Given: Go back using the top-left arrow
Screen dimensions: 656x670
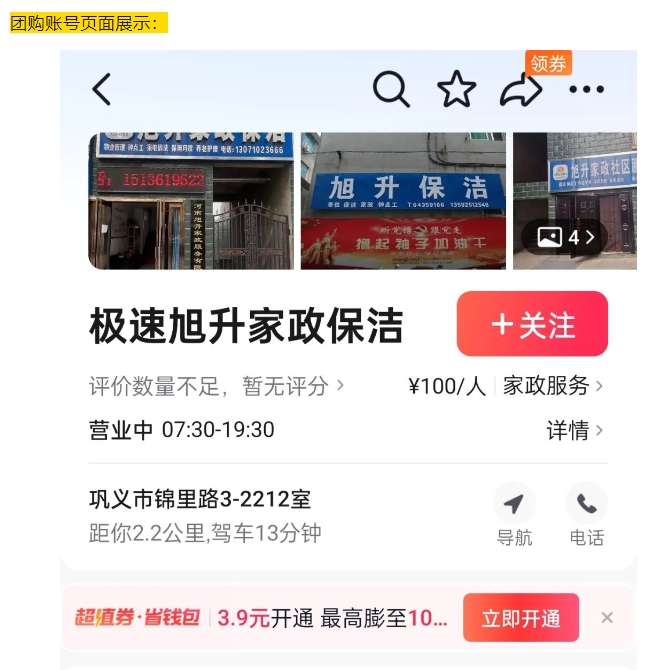Looking at the screenshot, I should pos(101,90).
